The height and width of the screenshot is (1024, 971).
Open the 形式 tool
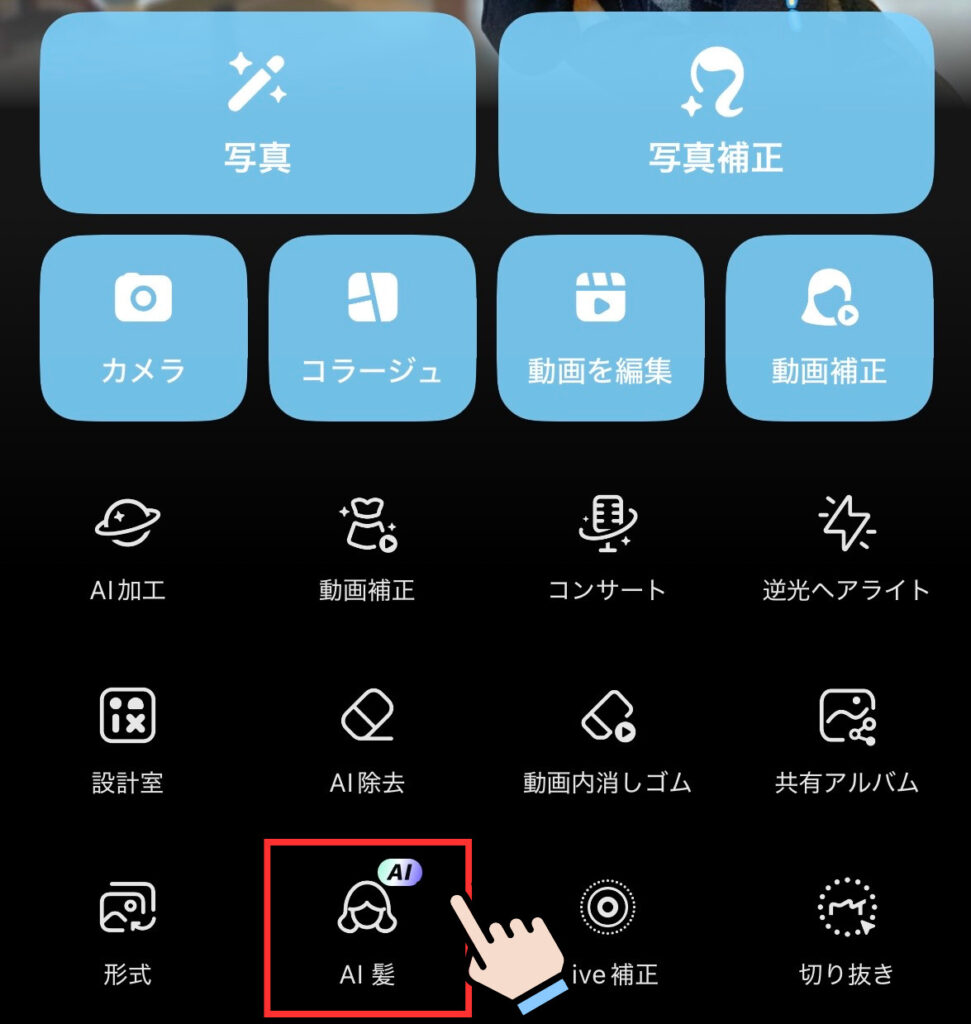(x=127, y=930)
